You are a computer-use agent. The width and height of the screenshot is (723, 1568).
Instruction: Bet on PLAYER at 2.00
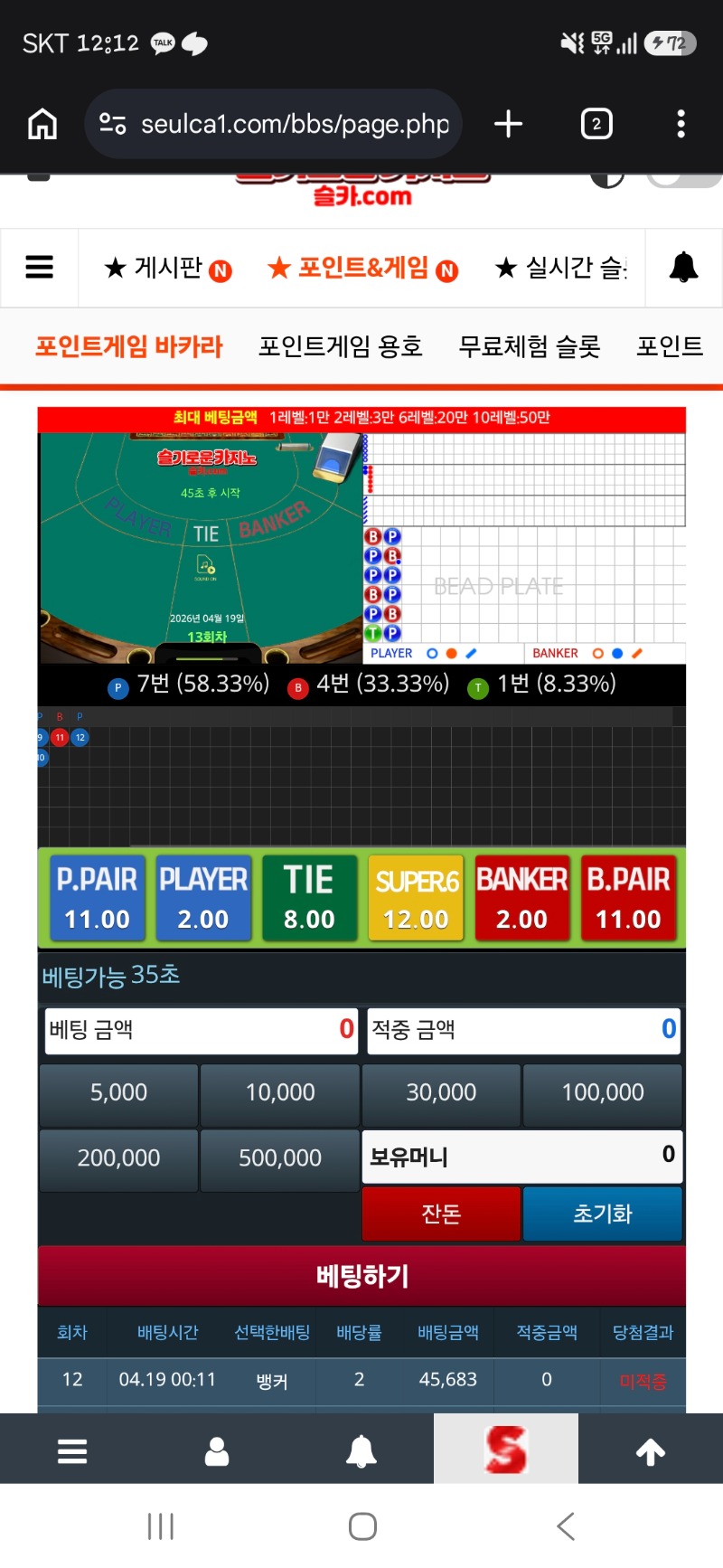(x=203, y=898)
